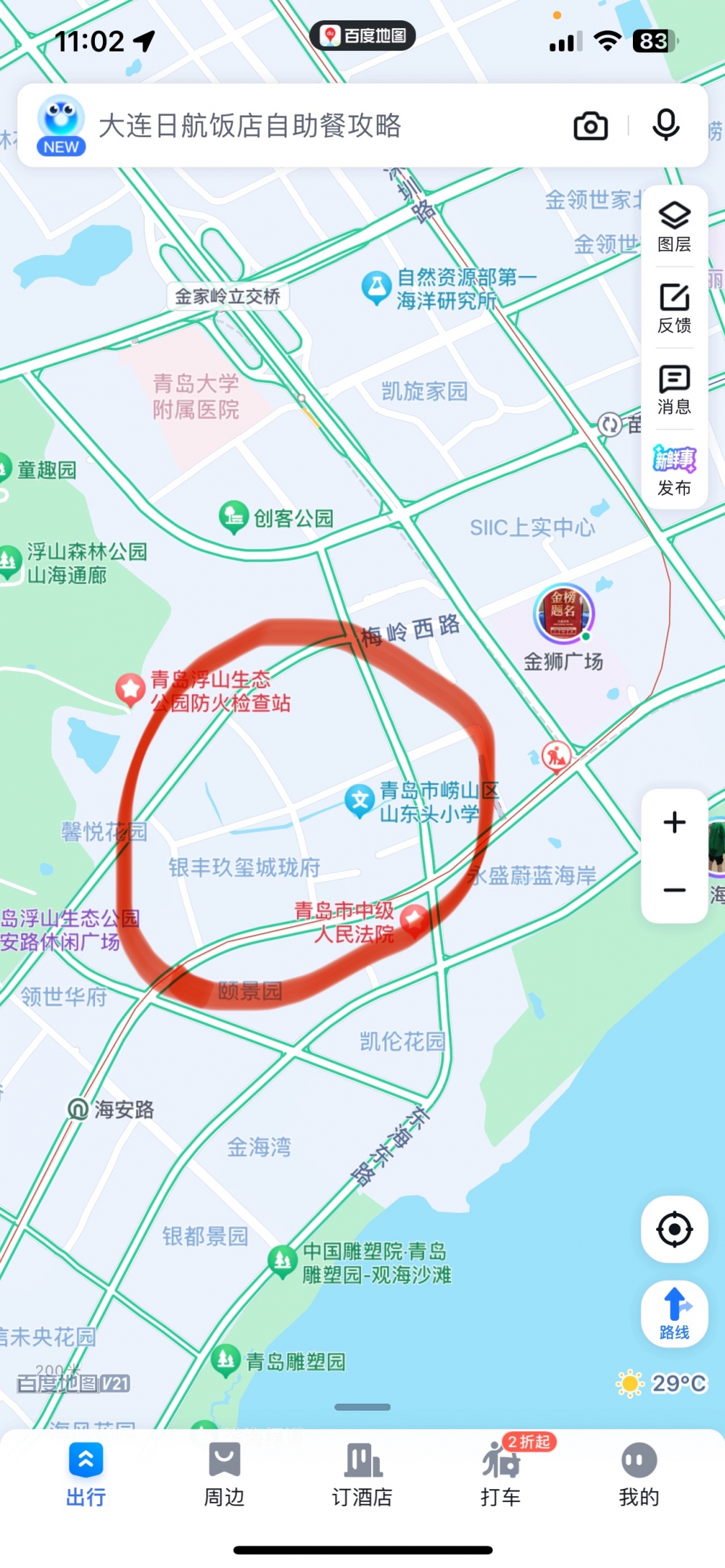The height and width of the screenshot is (1568, 725).
Task: Start voice search with the microphone
Action: (666, 125)
